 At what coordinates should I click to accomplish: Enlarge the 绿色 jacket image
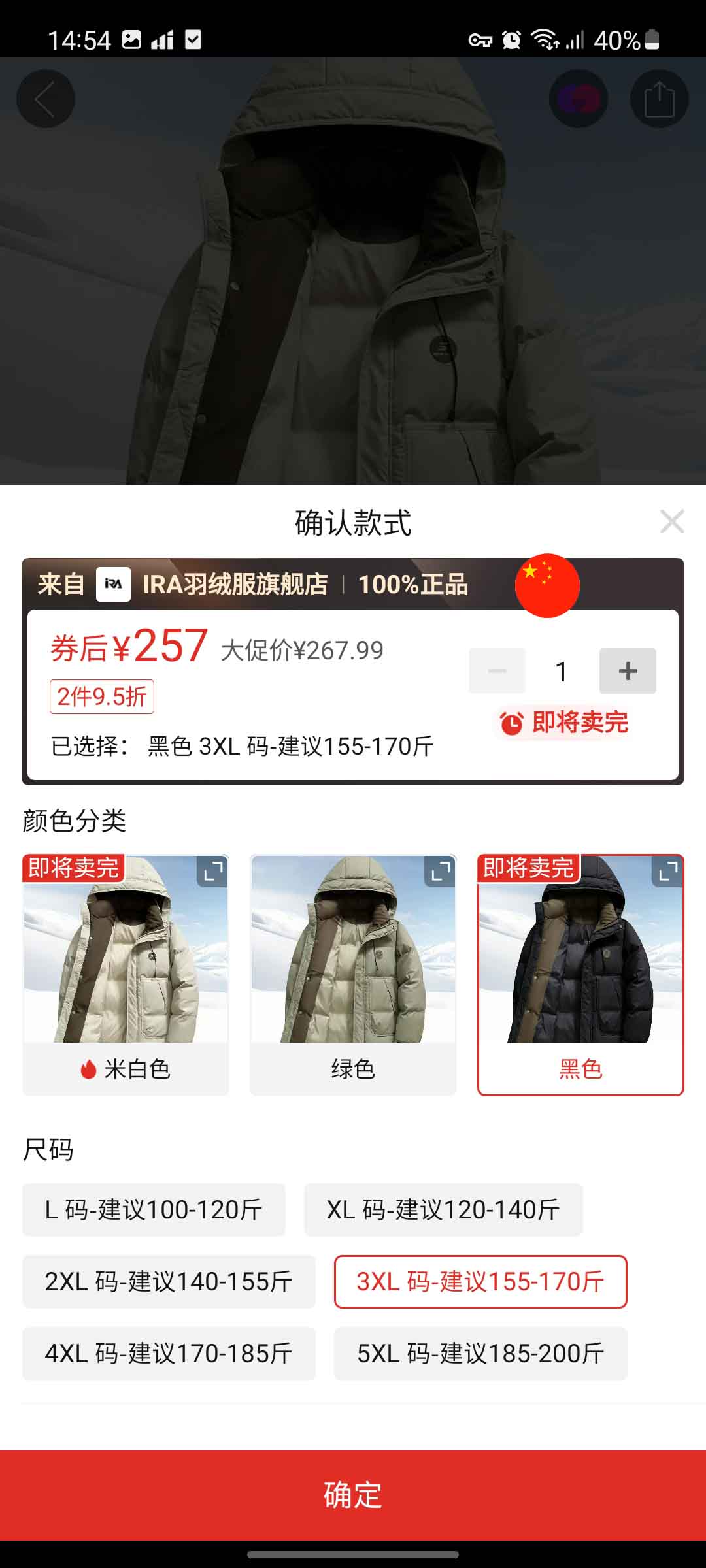coord(440,872)
